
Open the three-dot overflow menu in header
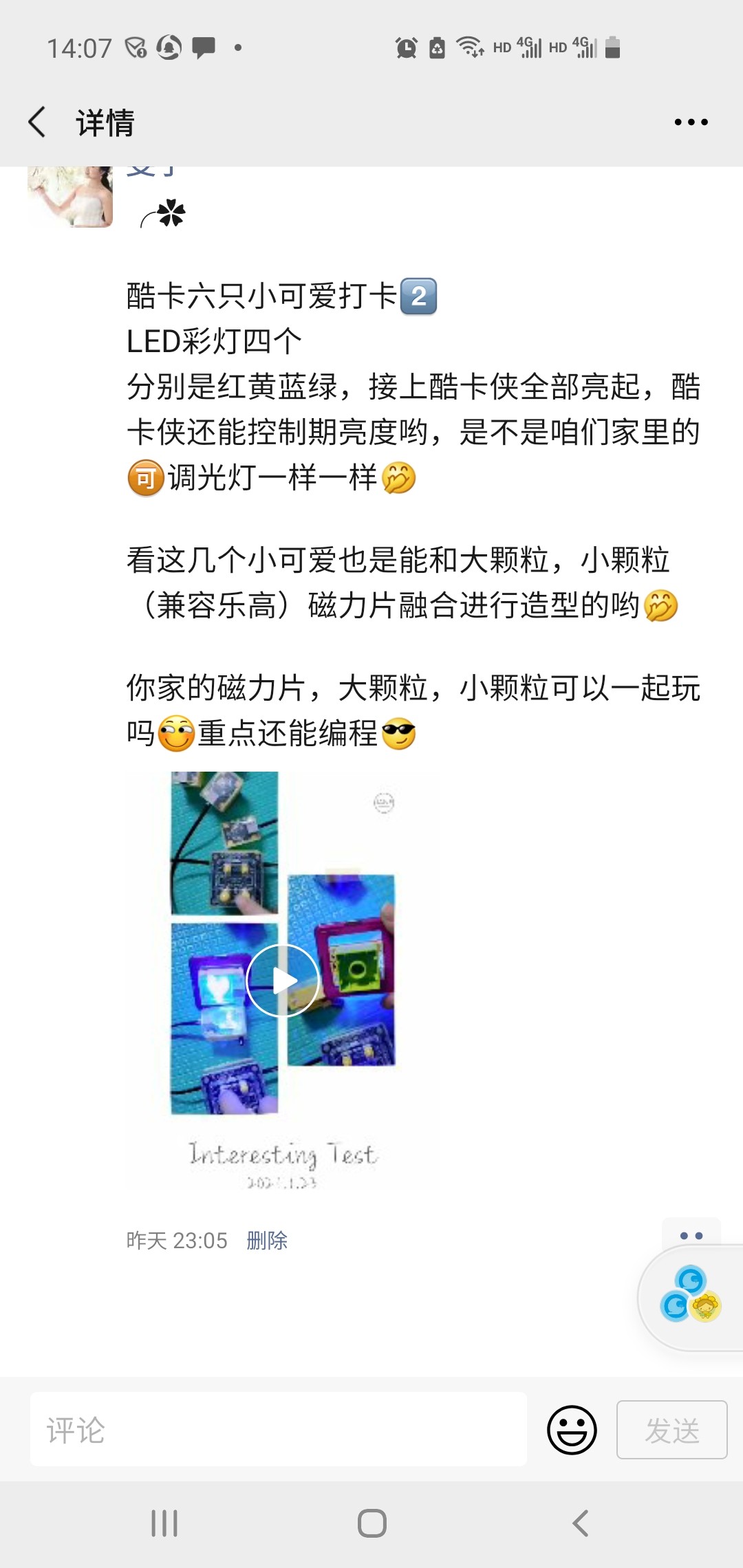[691, 122]
